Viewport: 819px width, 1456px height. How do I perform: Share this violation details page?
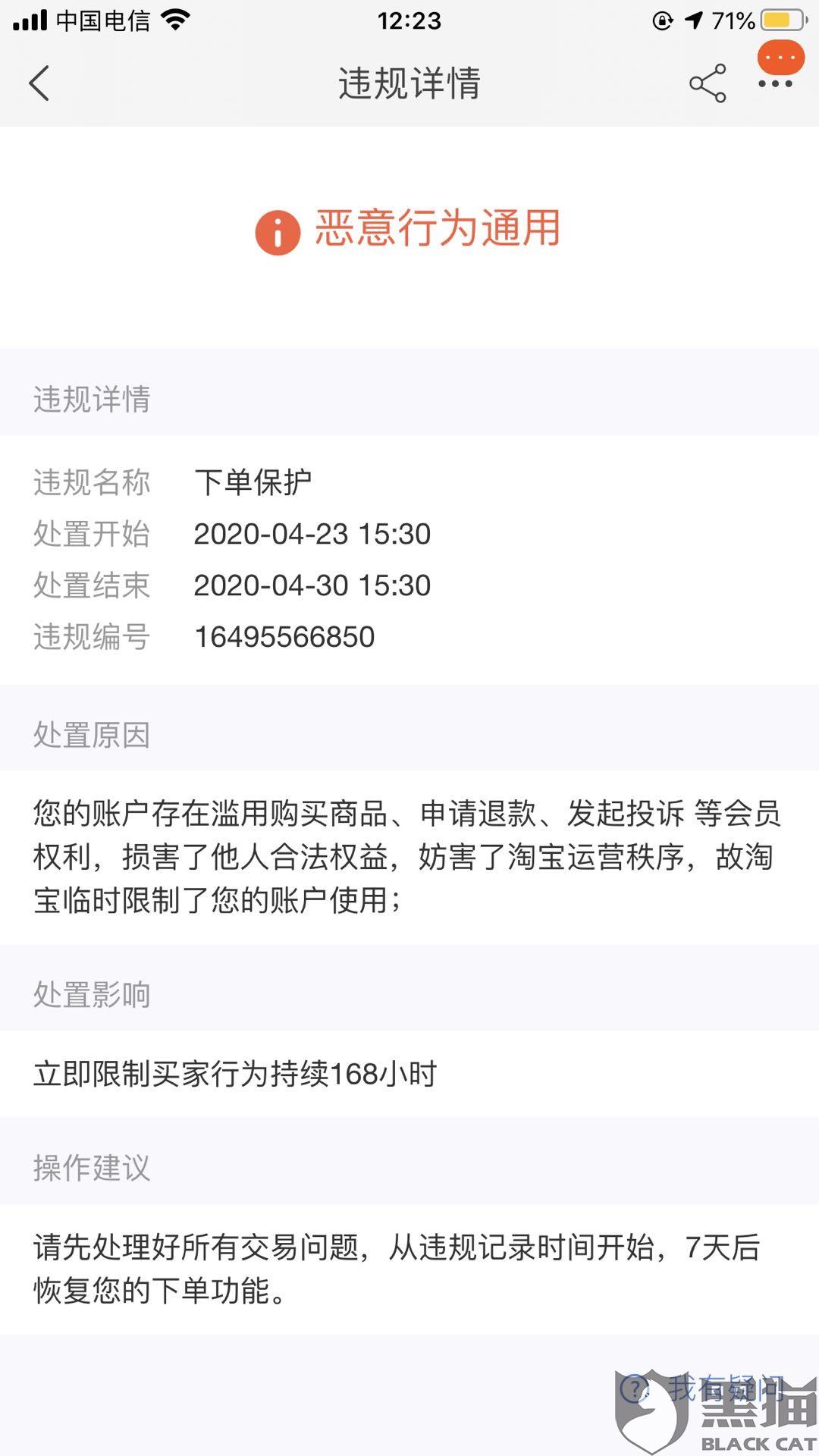708,83
